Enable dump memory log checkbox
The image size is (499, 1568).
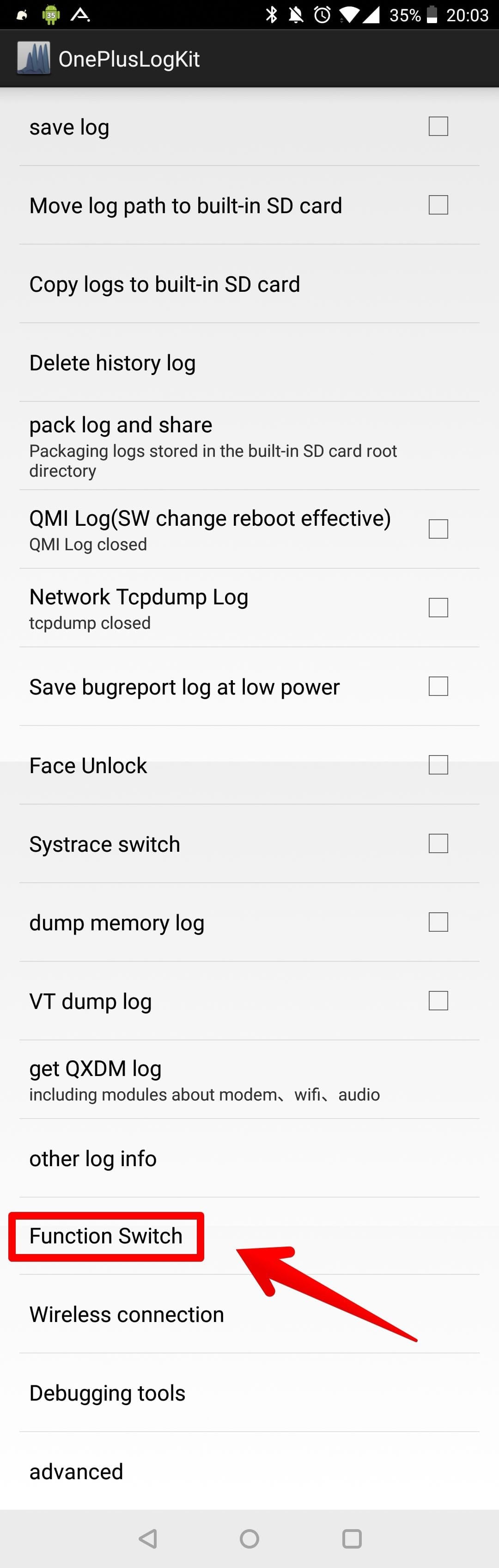click(x=438, y=922)
